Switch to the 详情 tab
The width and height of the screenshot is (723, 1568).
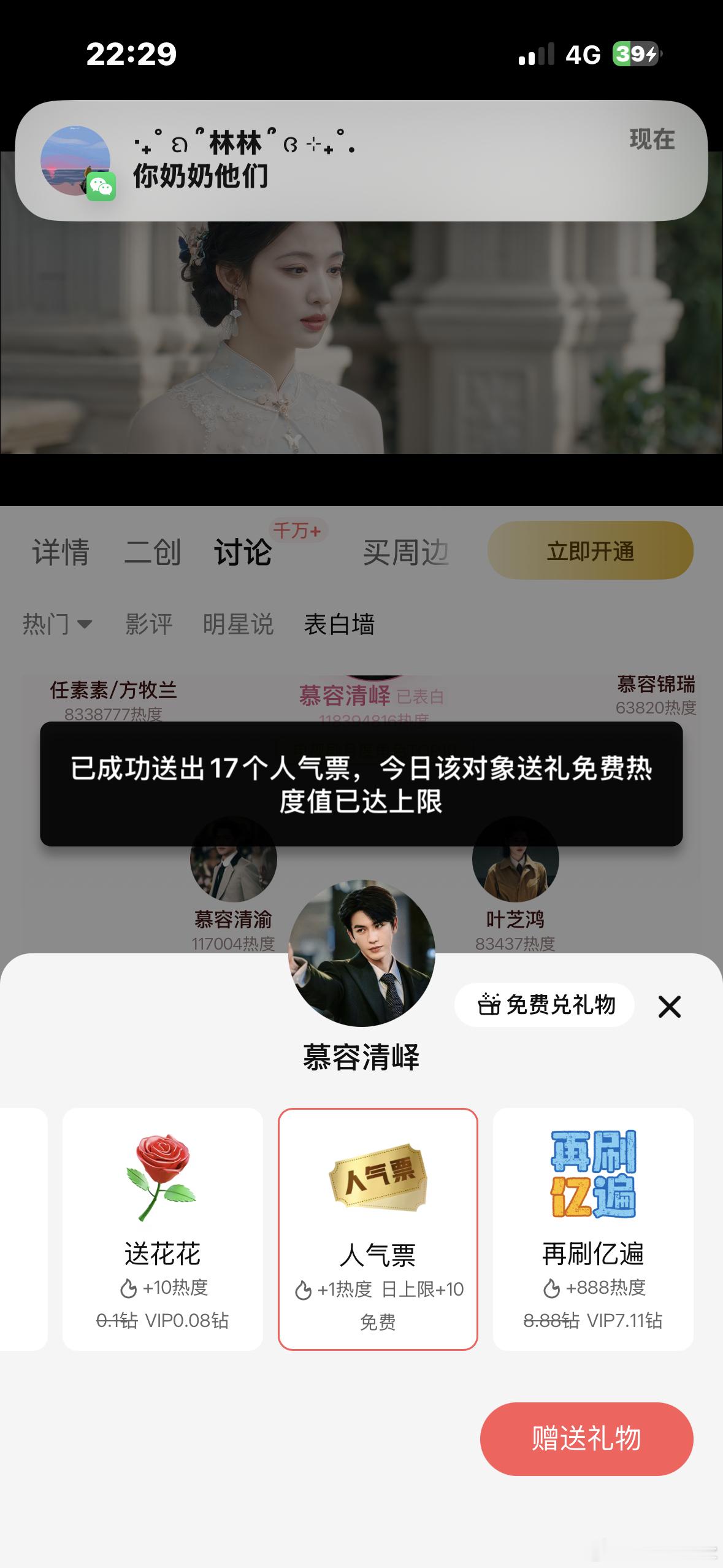coord(60,552)
